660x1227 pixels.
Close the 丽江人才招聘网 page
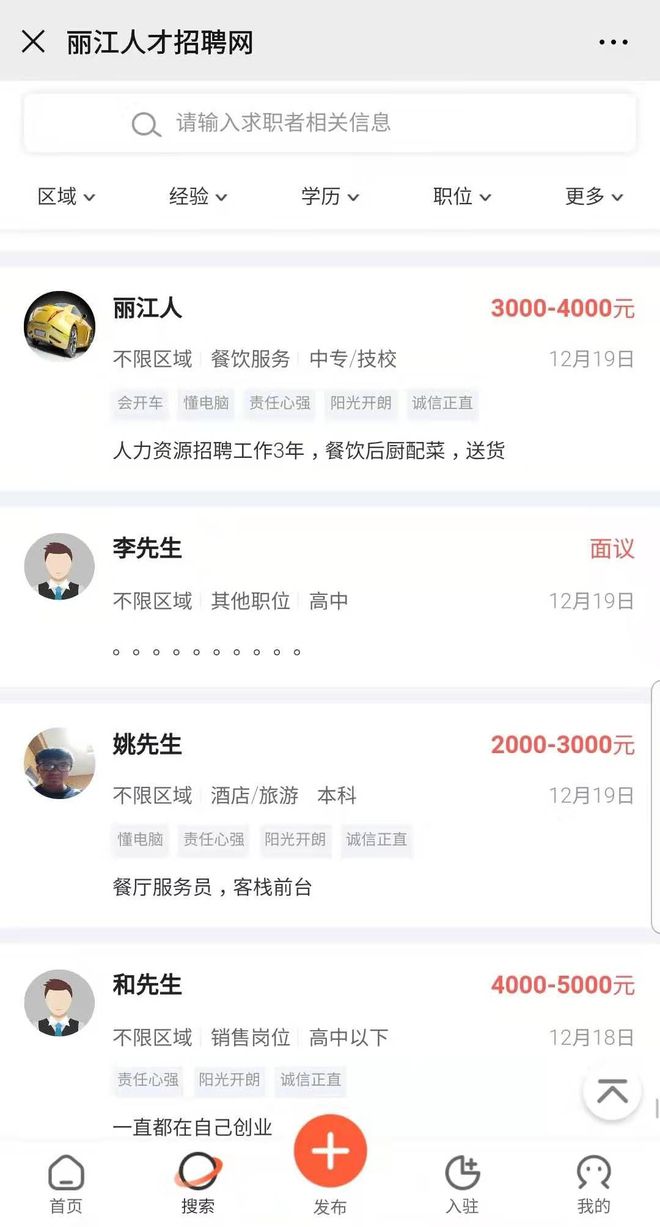(33, 42)
